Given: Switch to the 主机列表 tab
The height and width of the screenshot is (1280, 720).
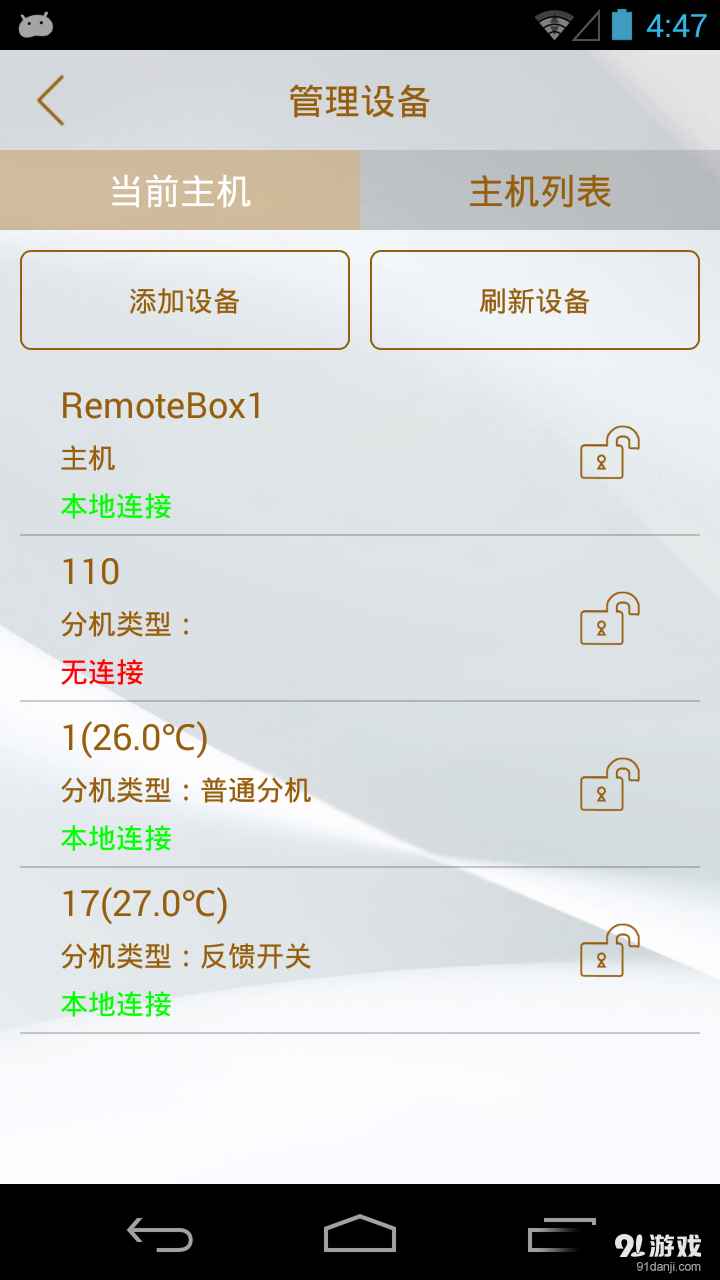Looking at the screenshot, I should [x=540, y=190].
